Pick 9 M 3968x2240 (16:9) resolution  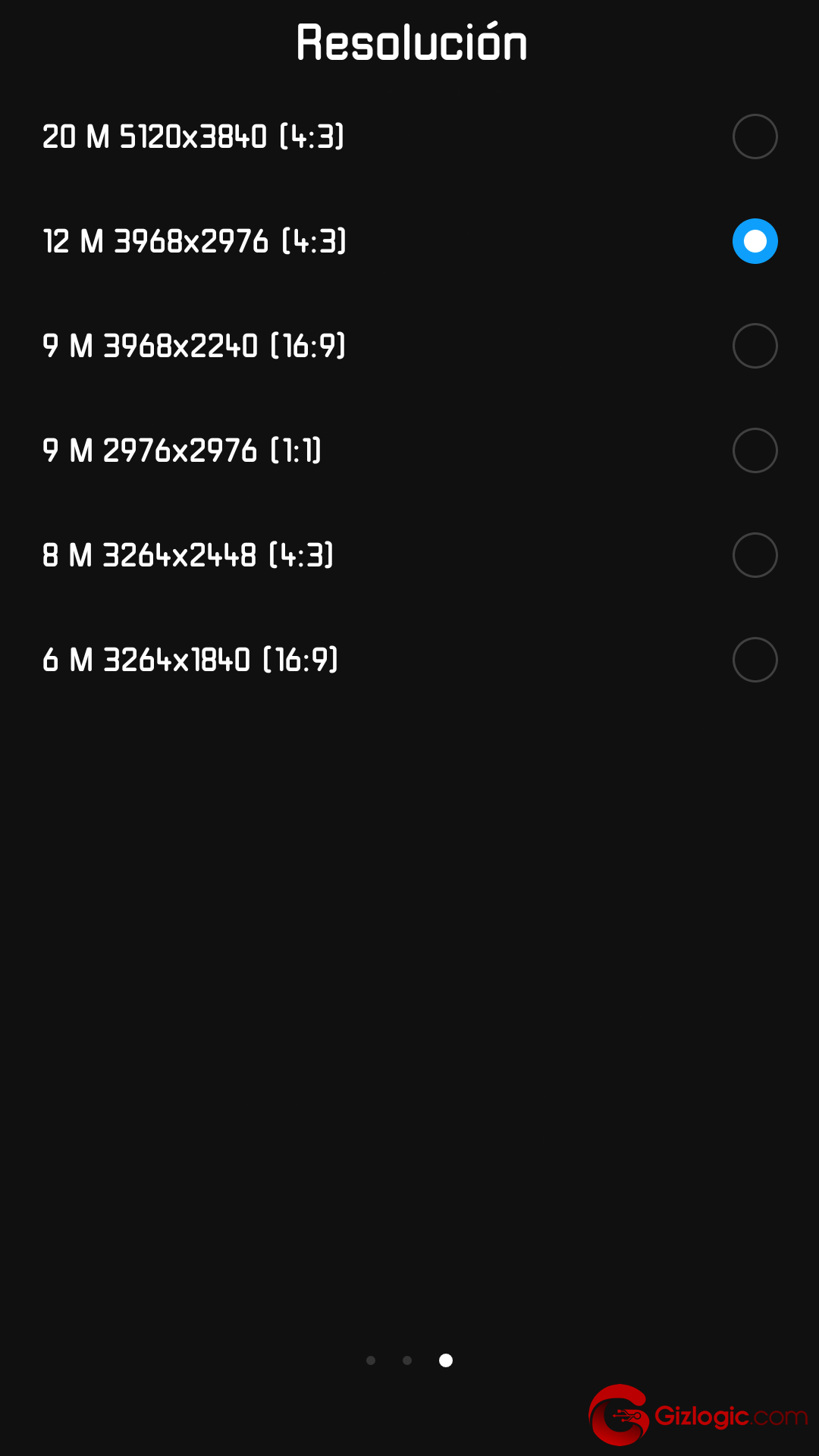pyautogui.click(x=409, y=346)
